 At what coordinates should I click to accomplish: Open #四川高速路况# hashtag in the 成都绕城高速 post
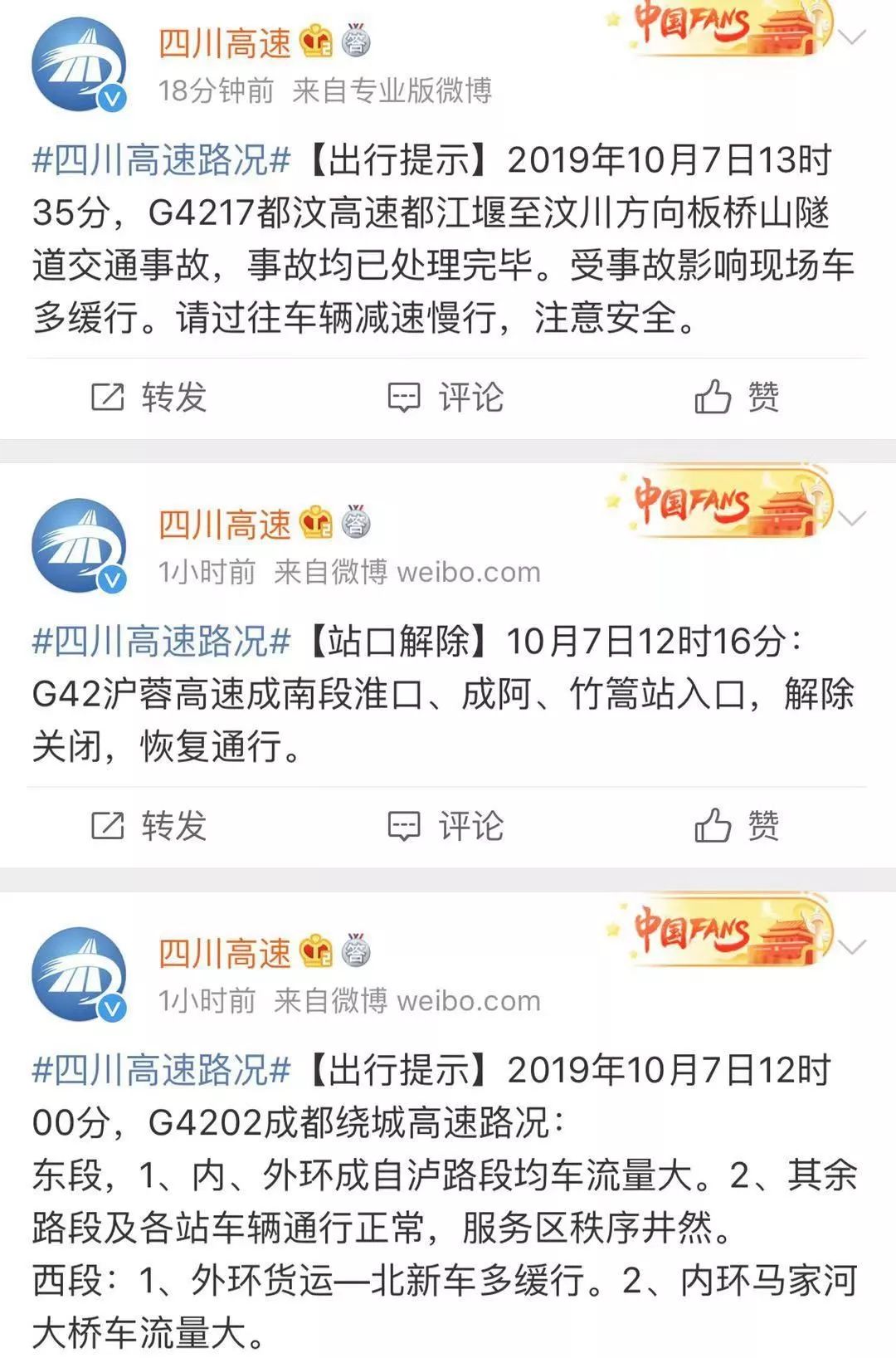tap(161, 1071)
